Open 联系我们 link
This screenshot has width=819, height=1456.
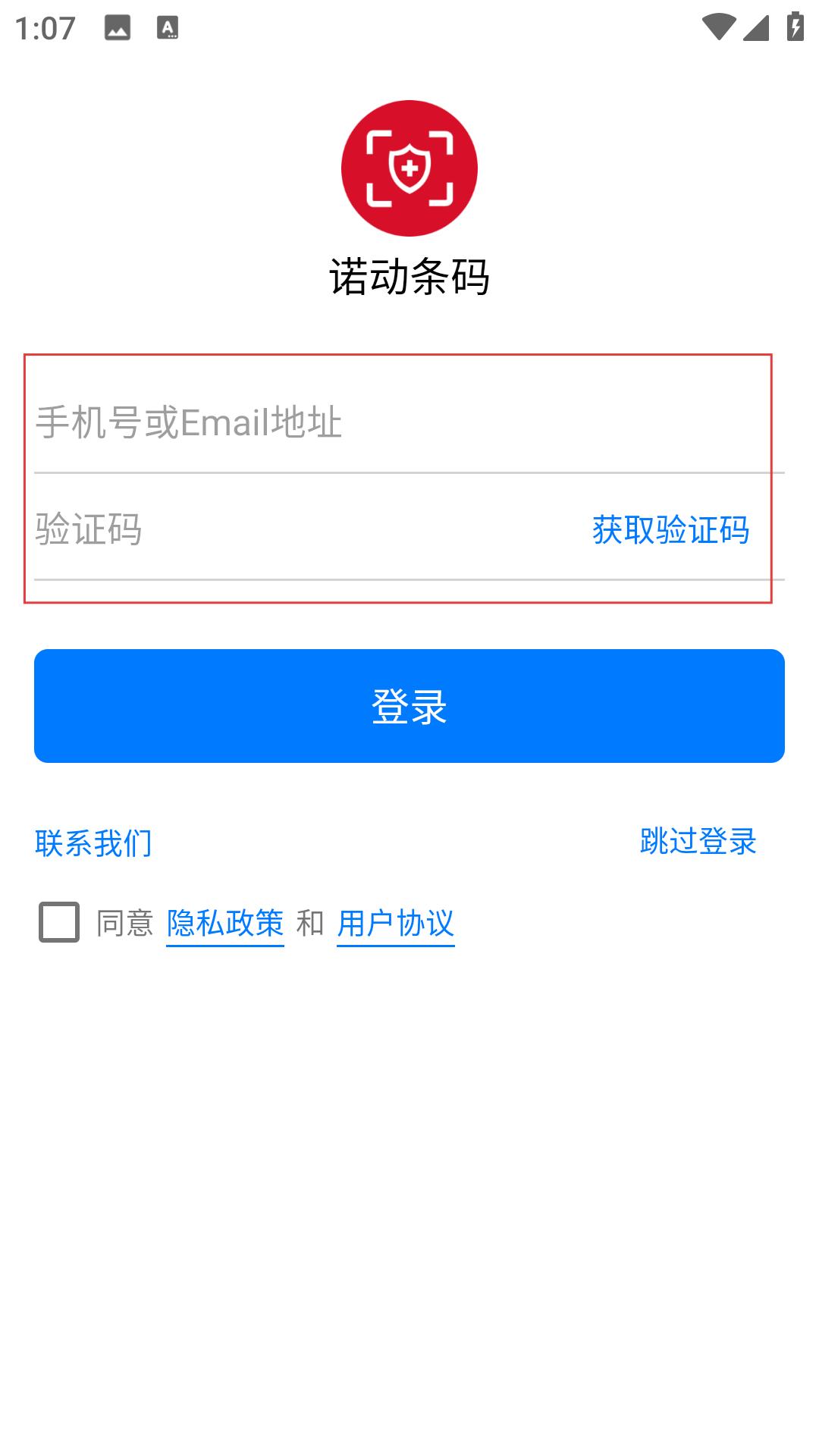tap(93, 843)
